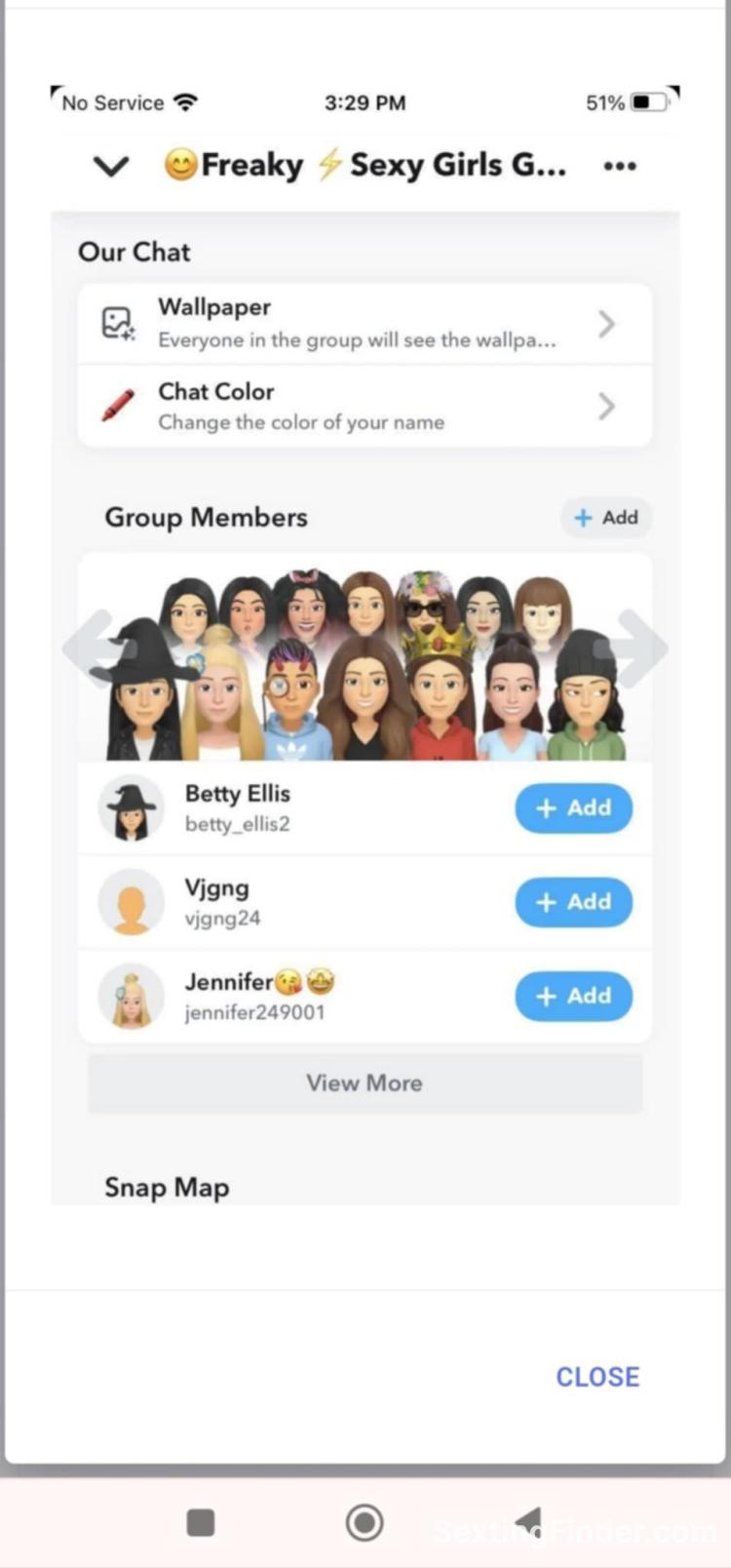731x1568 pixels.
Task: Go to the previous image with the left arrow
Action: point(91,647)
